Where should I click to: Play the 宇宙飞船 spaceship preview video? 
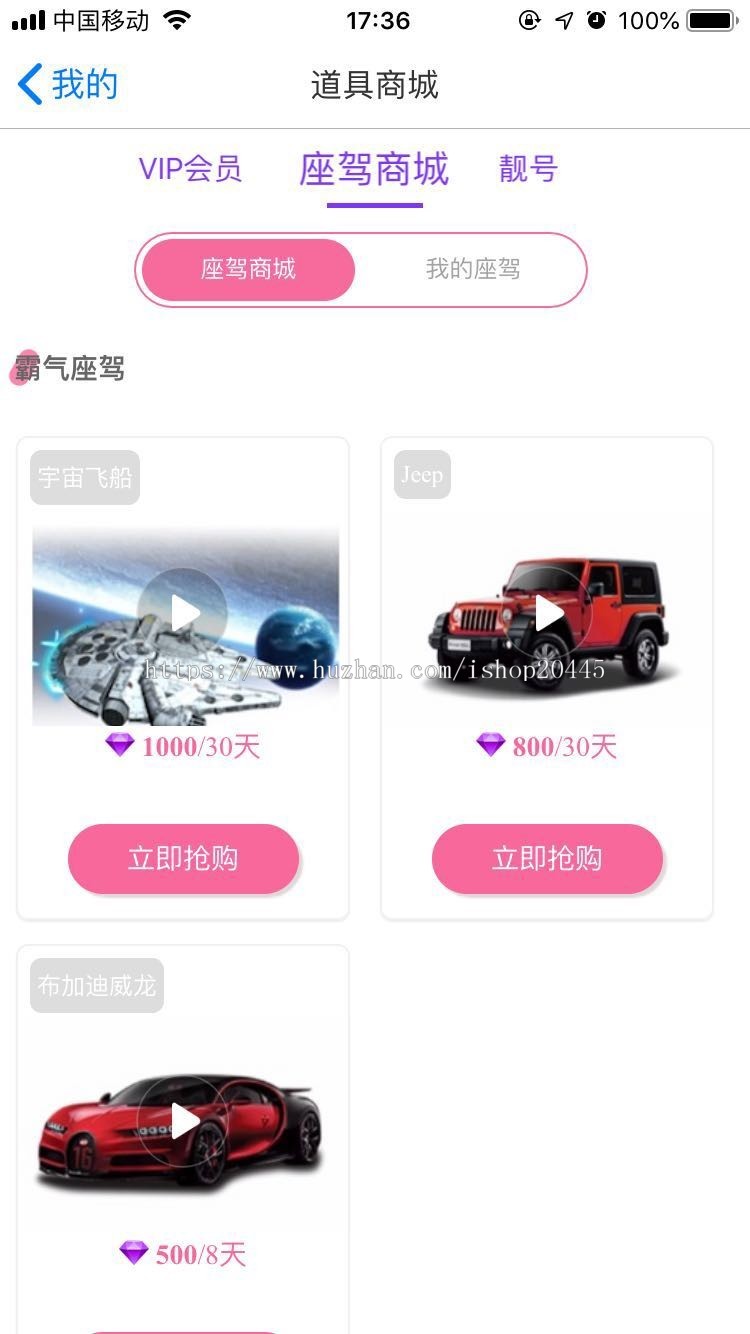[x=182, y=612]
